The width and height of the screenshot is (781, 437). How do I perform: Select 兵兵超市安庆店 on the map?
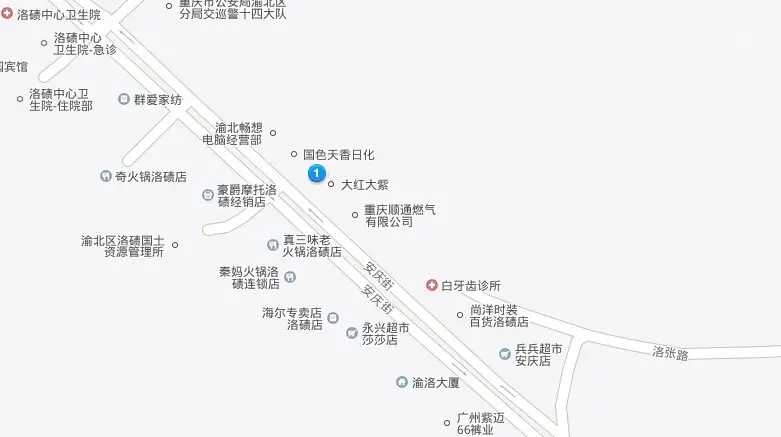(x=505, y=354)
